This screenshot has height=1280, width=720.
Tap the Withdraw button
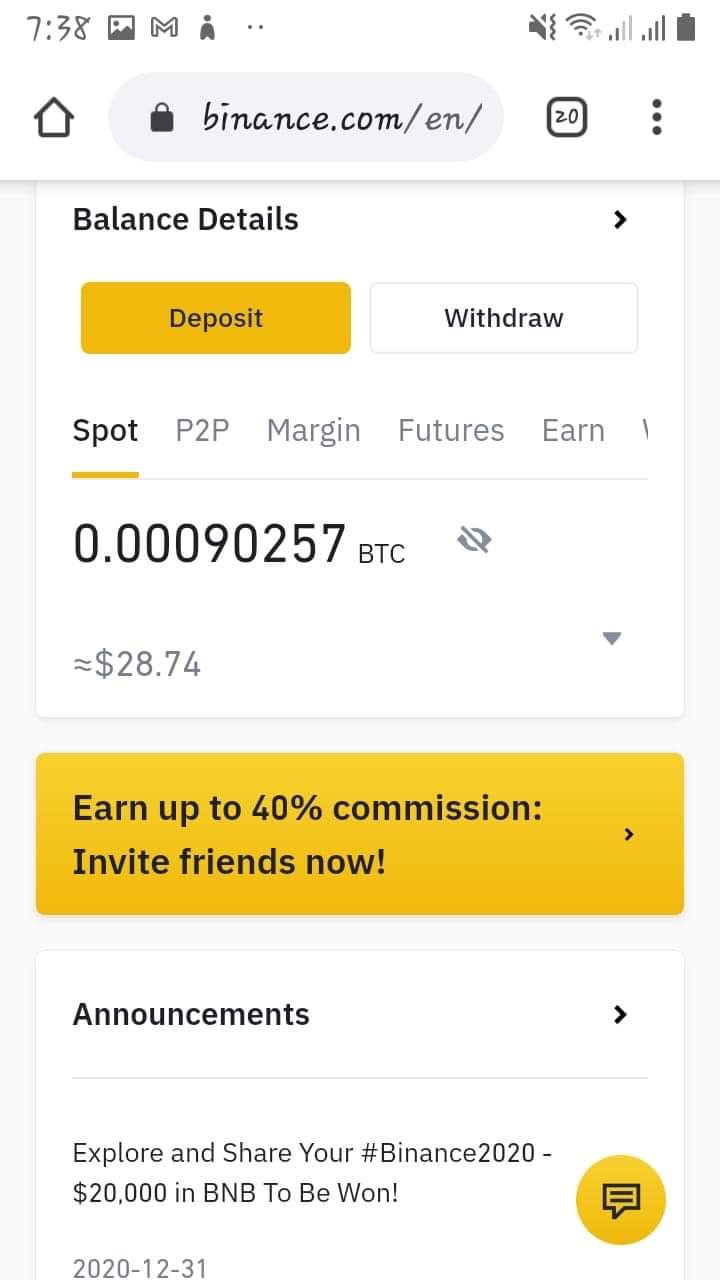coord(503,318)
